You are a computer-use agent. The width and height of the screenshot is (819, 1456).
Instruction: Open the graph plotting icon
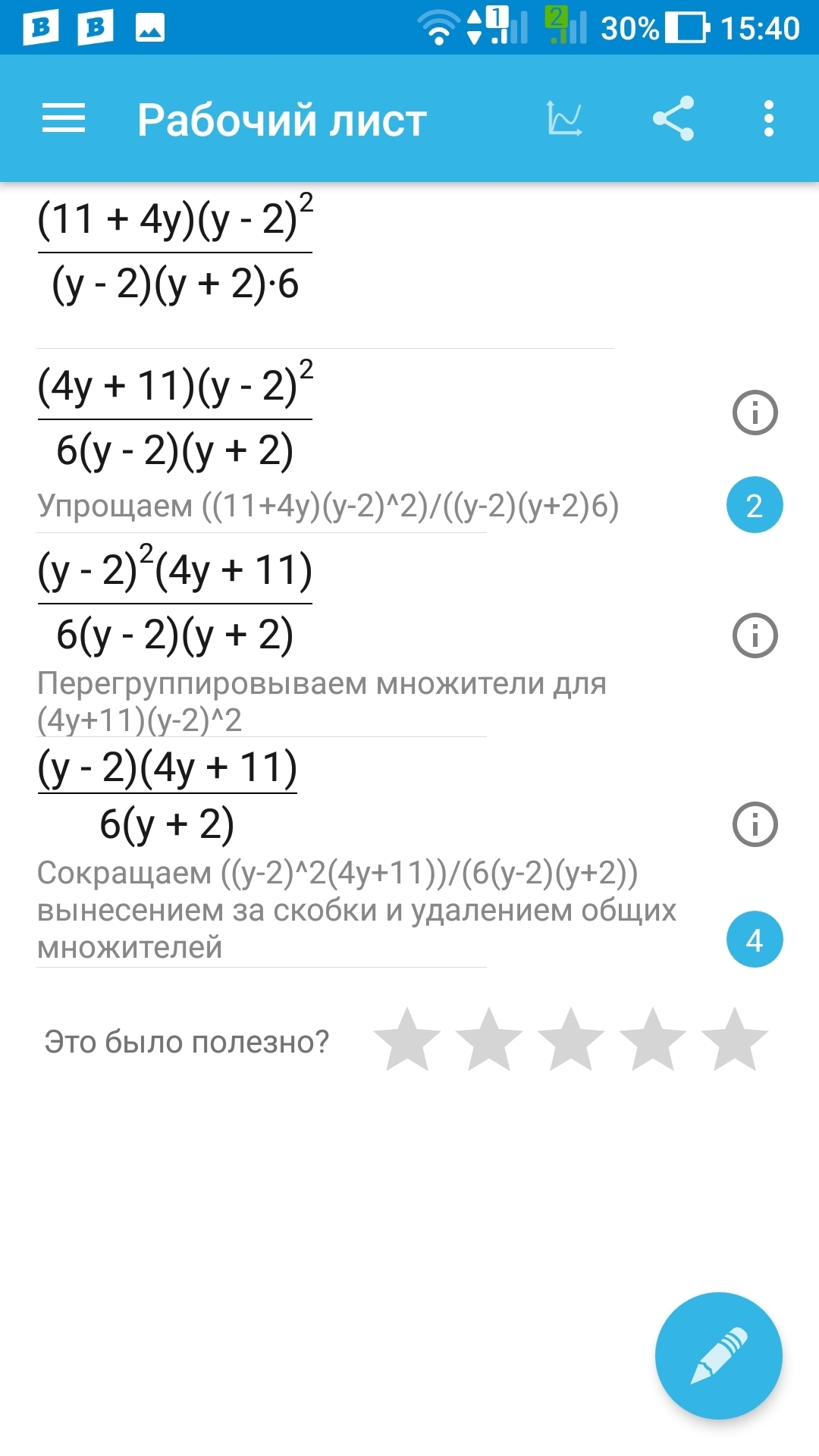[x=565, y=119]
